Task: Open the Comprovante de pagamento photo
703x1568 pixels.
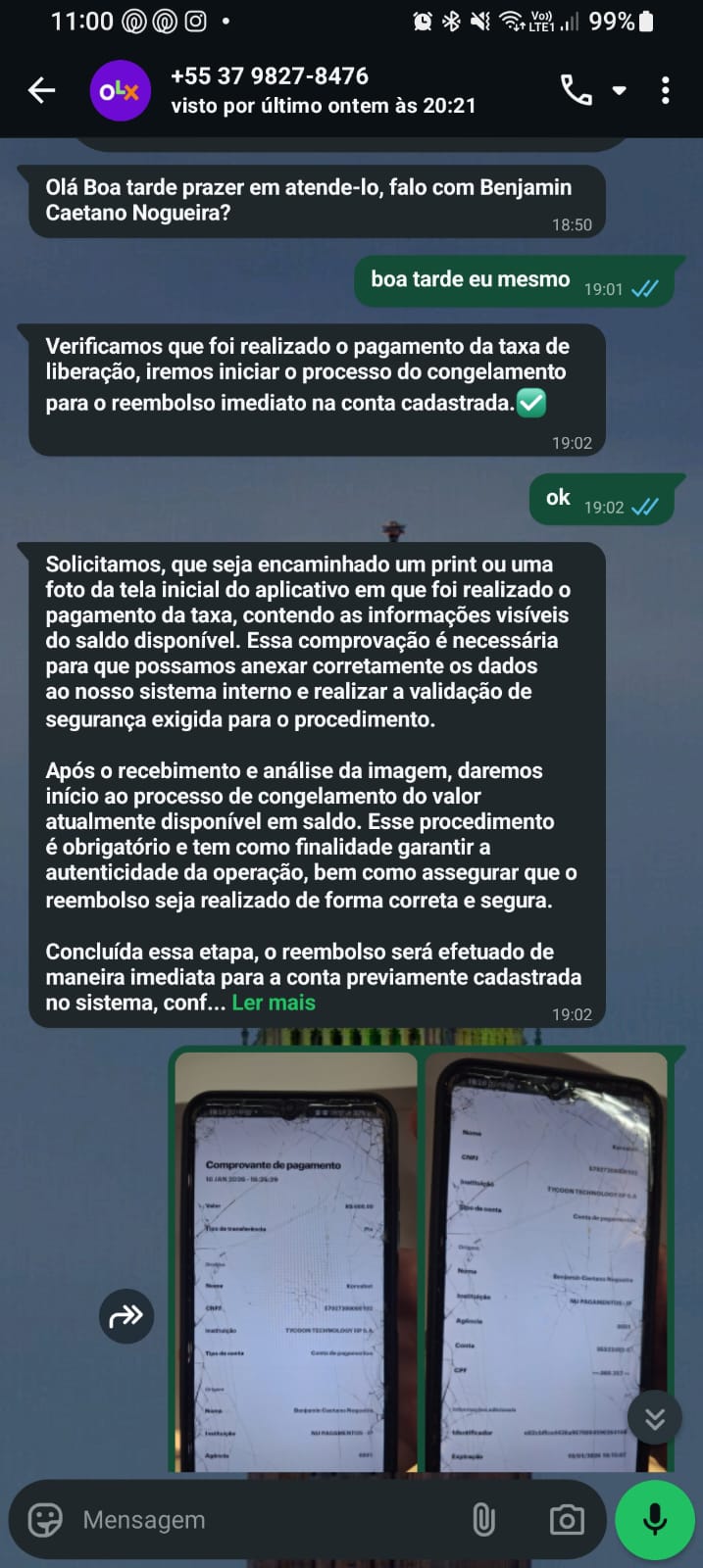Action: tap(295, 1262)
